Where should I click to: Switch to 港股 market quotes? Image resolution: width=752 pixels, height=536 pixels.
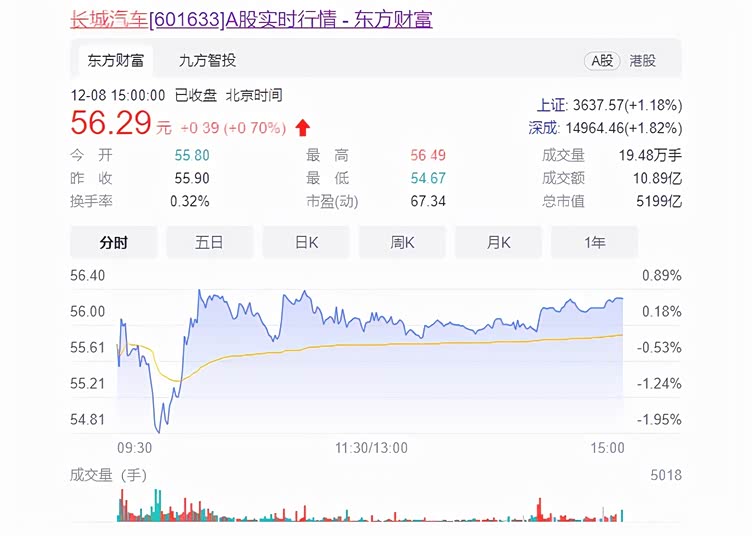tap(643, 61)
